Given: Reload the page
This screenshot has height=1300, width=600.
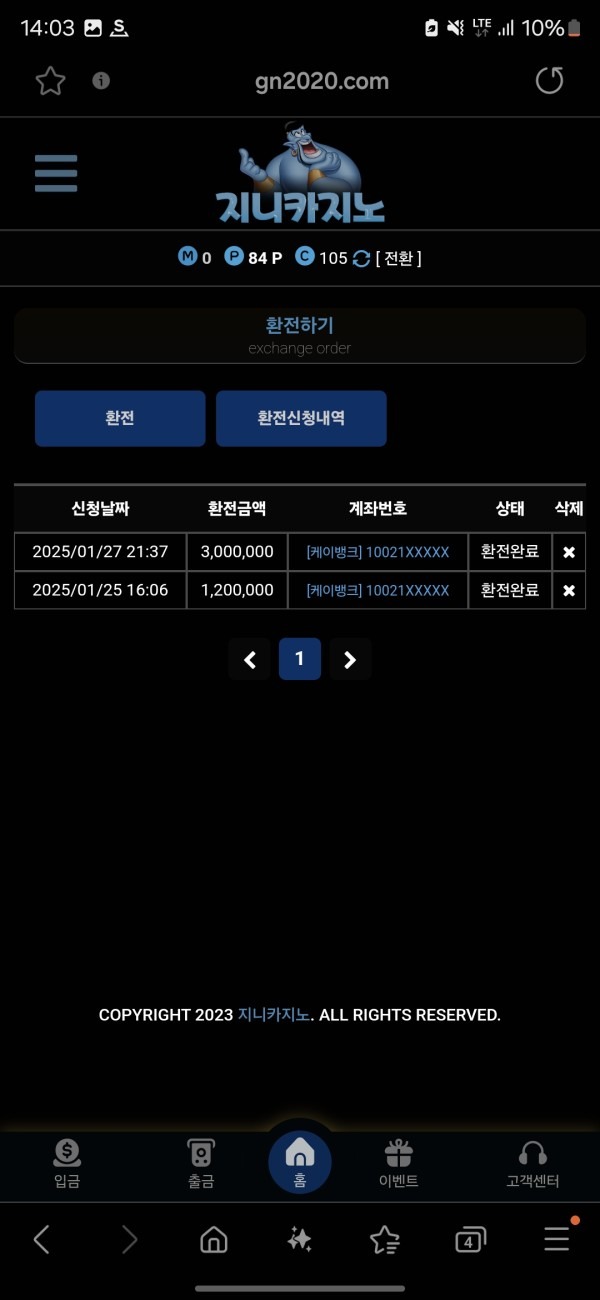Looking at the screenshot, I should (549, 81).
